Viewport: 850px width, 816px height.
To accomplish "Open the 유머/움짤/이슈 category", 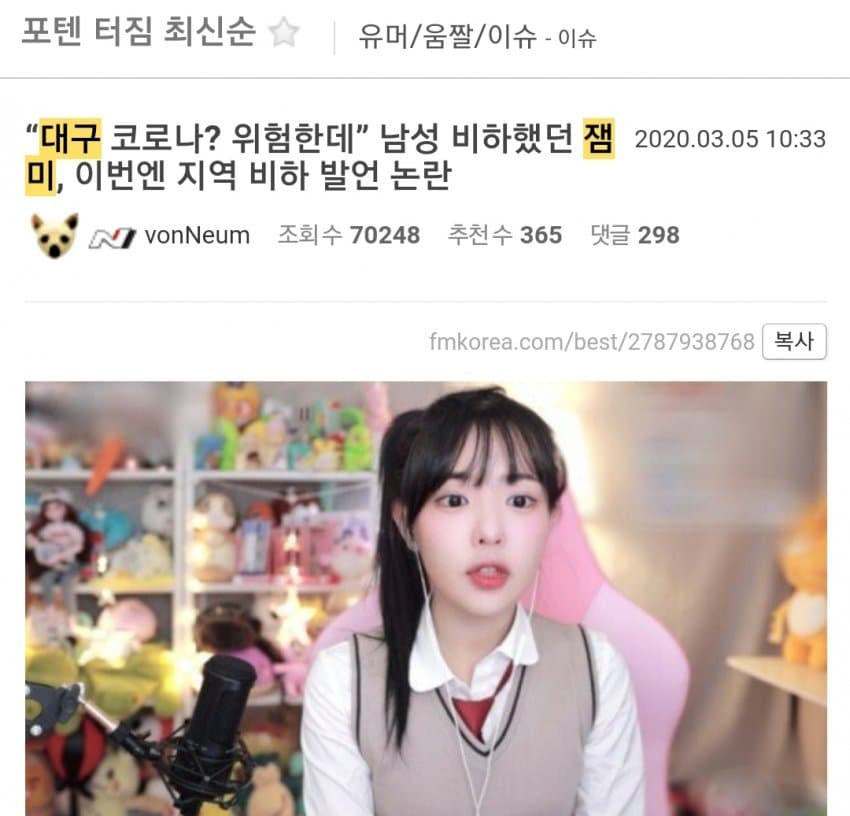I will (x=448, y=37).
